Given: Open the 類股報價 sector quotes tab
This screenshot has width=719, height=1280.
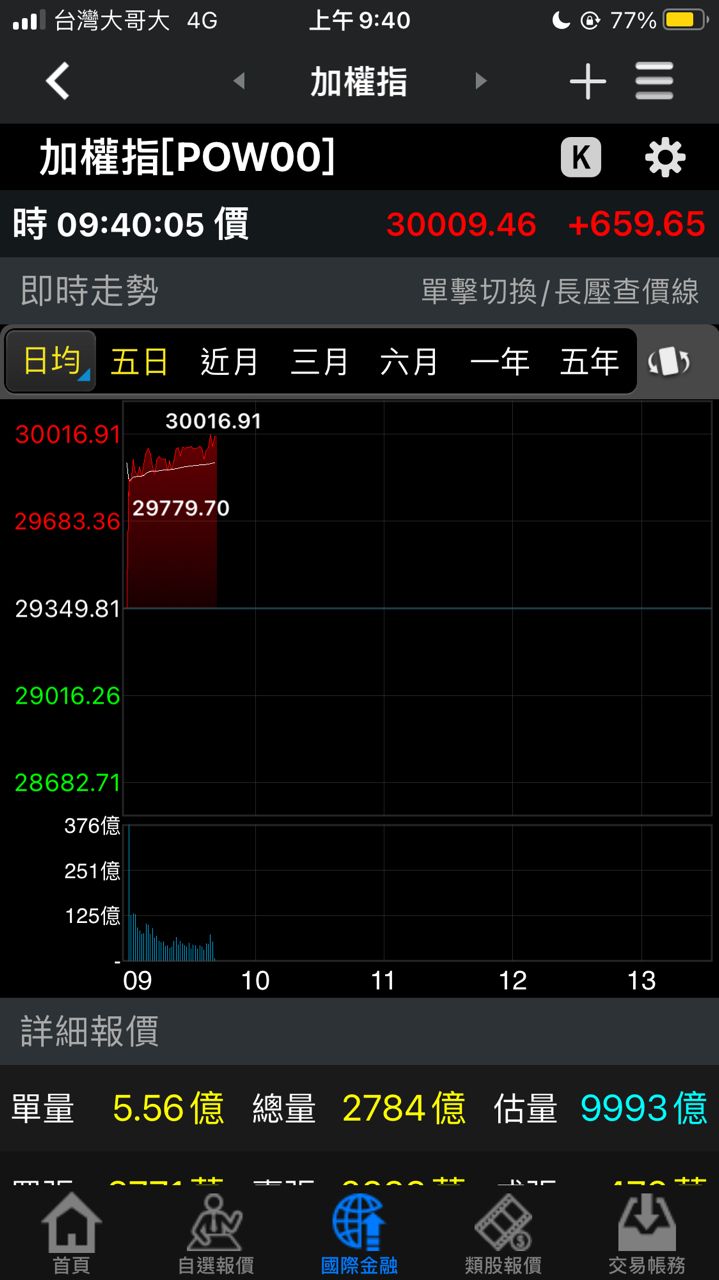Looking at the screenshot, I should coord(503,1233).
